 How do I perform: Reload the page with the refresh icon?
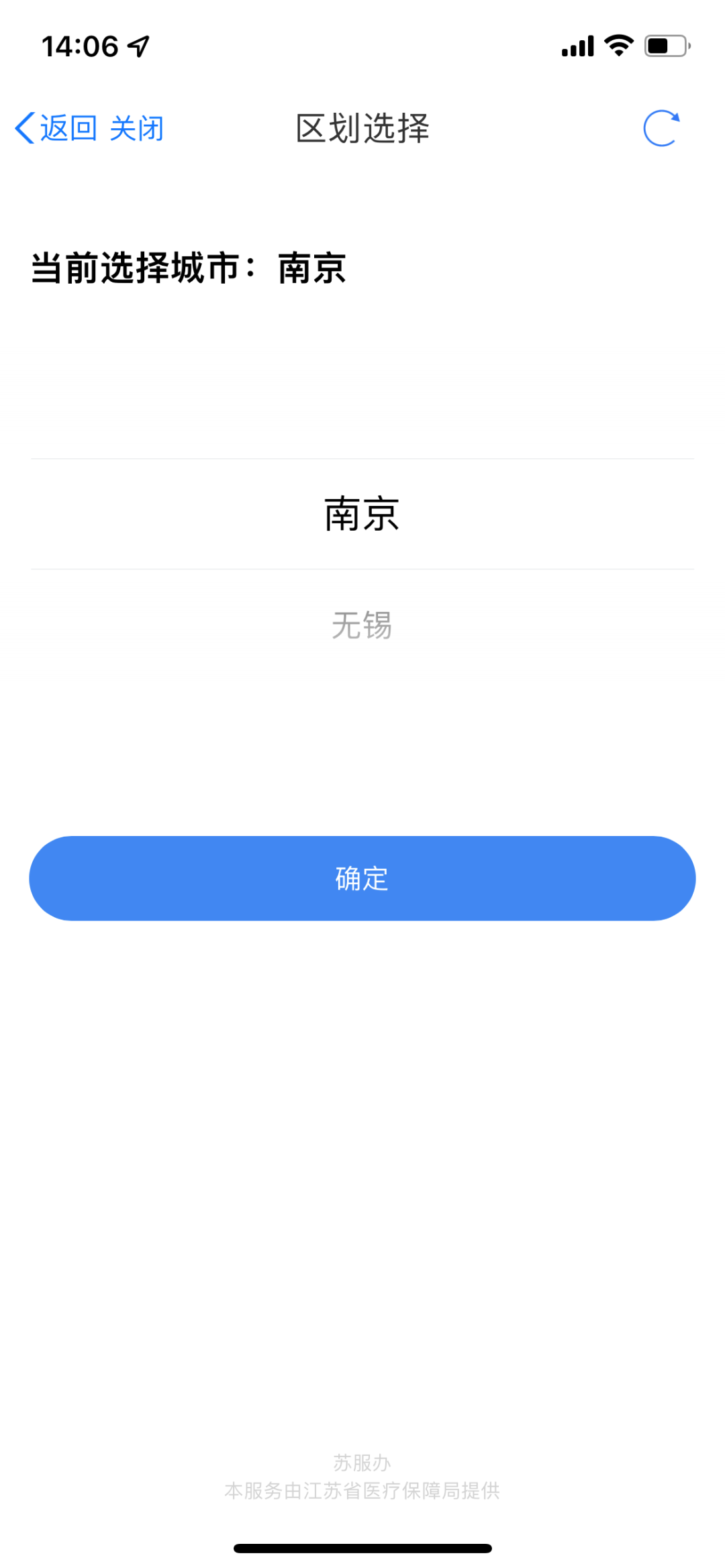(x=661, y=128)
